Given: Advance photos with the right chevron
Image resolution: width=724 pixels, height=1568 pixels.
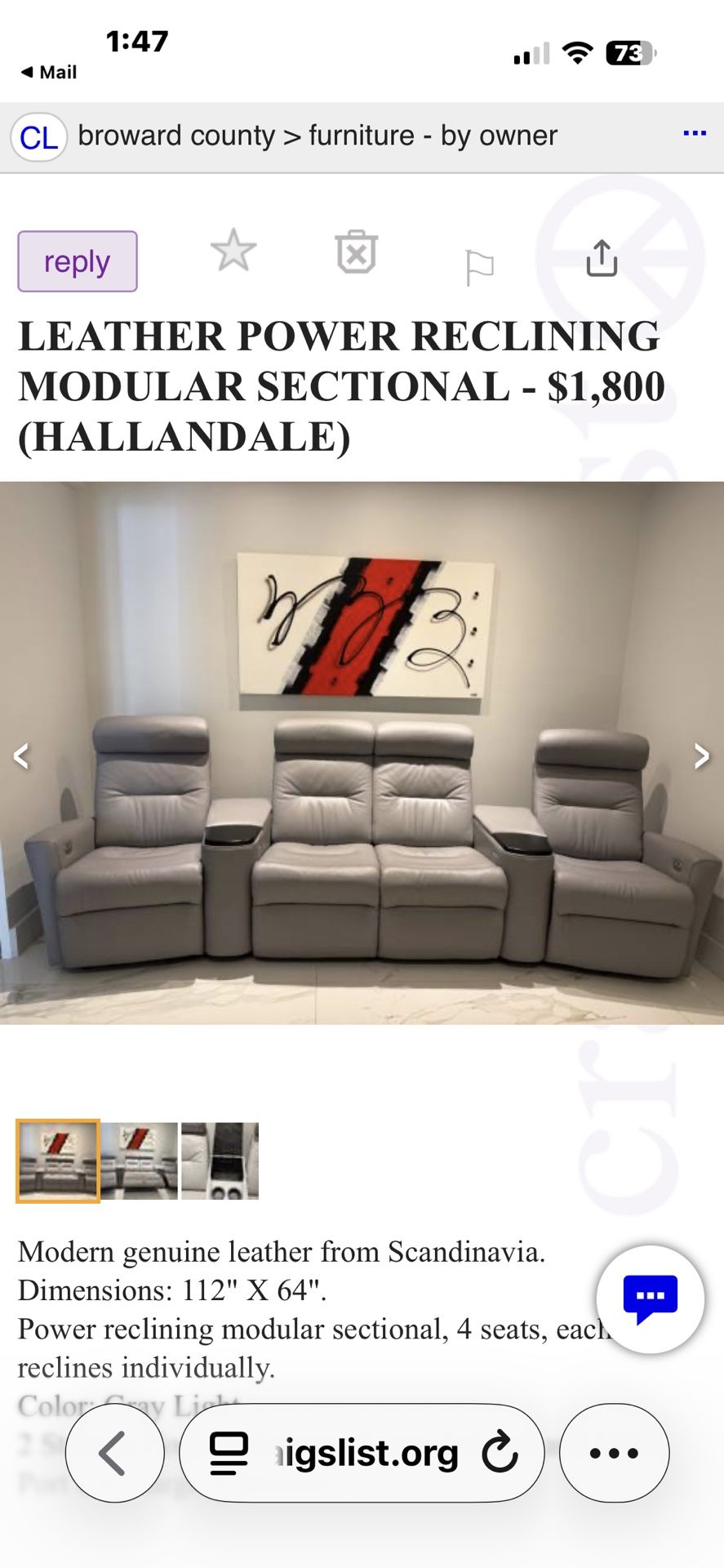Looking at the screenshot, I should point(701,756).
